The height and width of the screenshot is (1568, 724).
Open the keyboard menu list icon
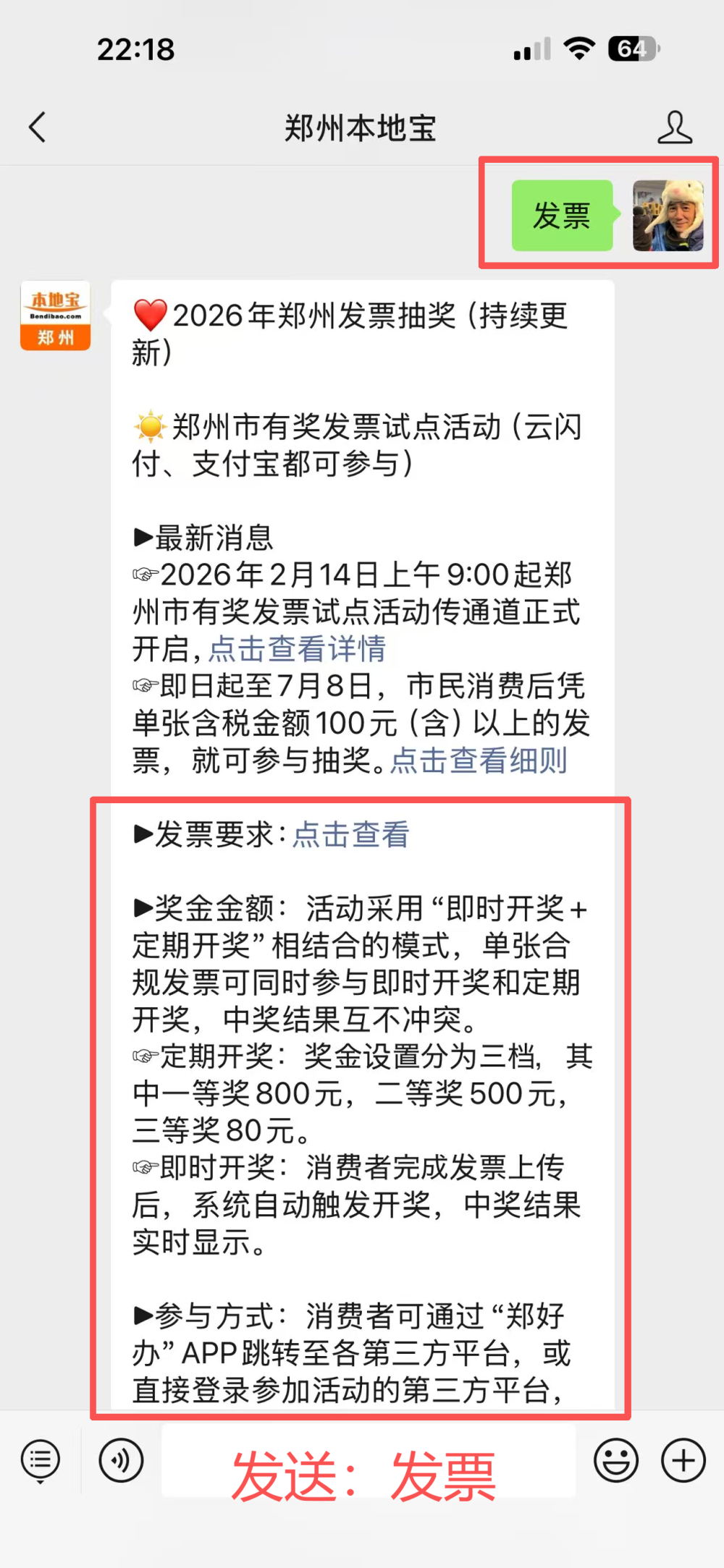pyautogui.click(x=40, y=1460)
